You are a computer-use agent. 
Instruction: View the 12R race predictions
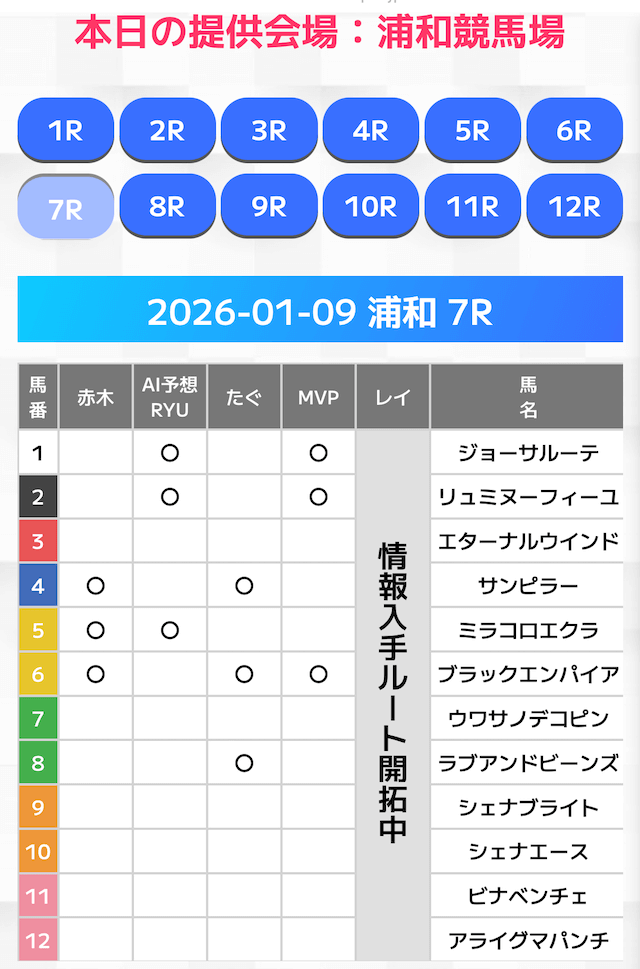(x=575, y=206)
